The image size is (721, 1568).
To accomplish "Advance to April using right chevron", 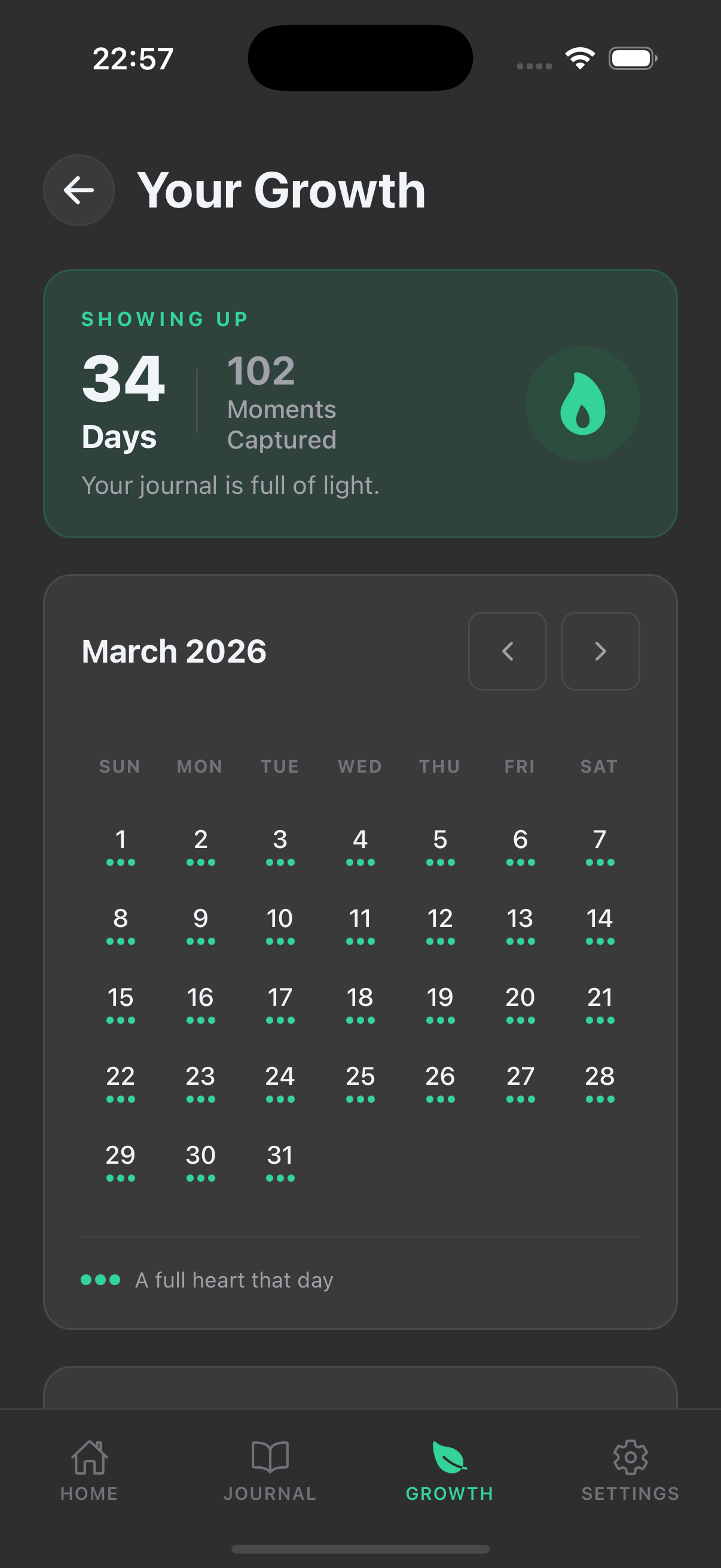I will point(600,651).
